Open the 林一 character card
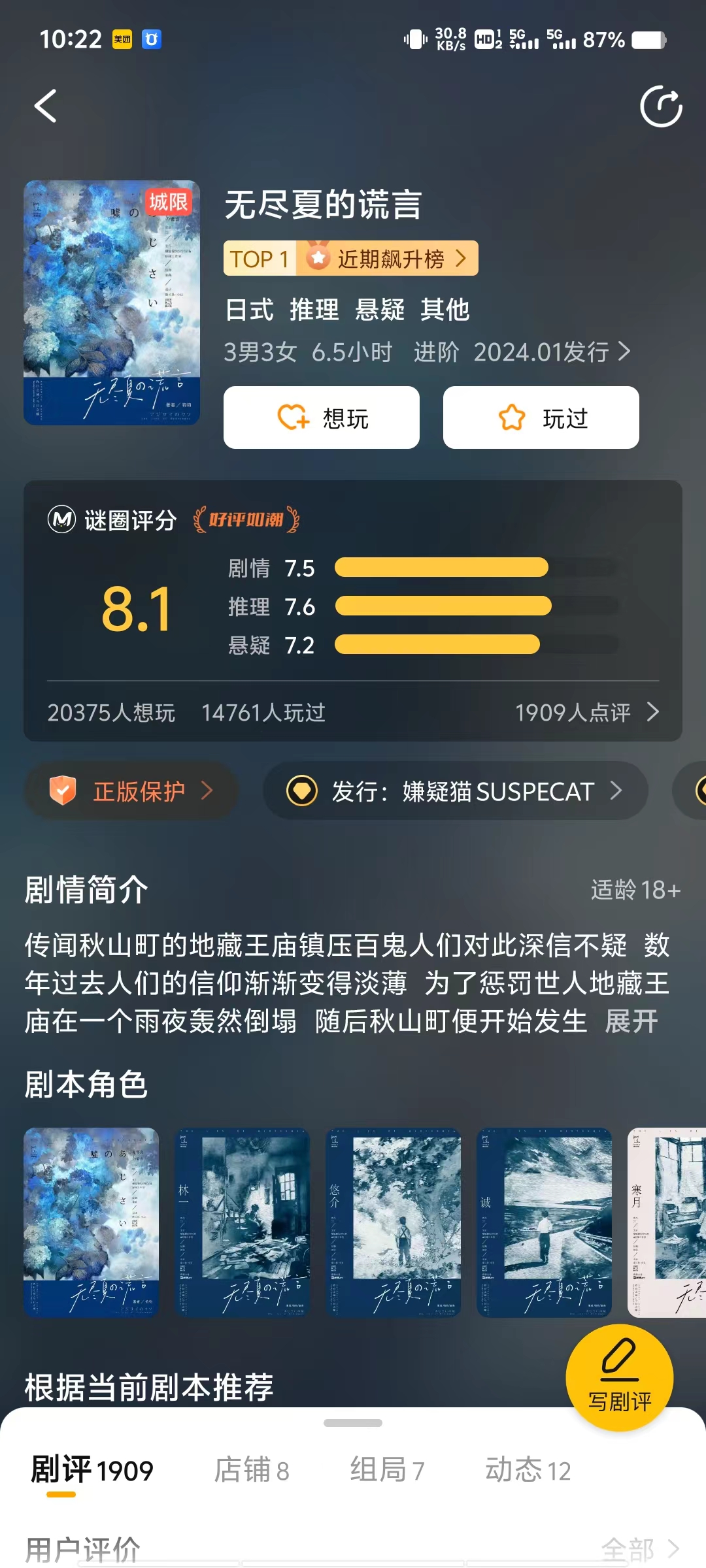Image resolution: width=706 pixels, height=1568 pixels. 243,1222
